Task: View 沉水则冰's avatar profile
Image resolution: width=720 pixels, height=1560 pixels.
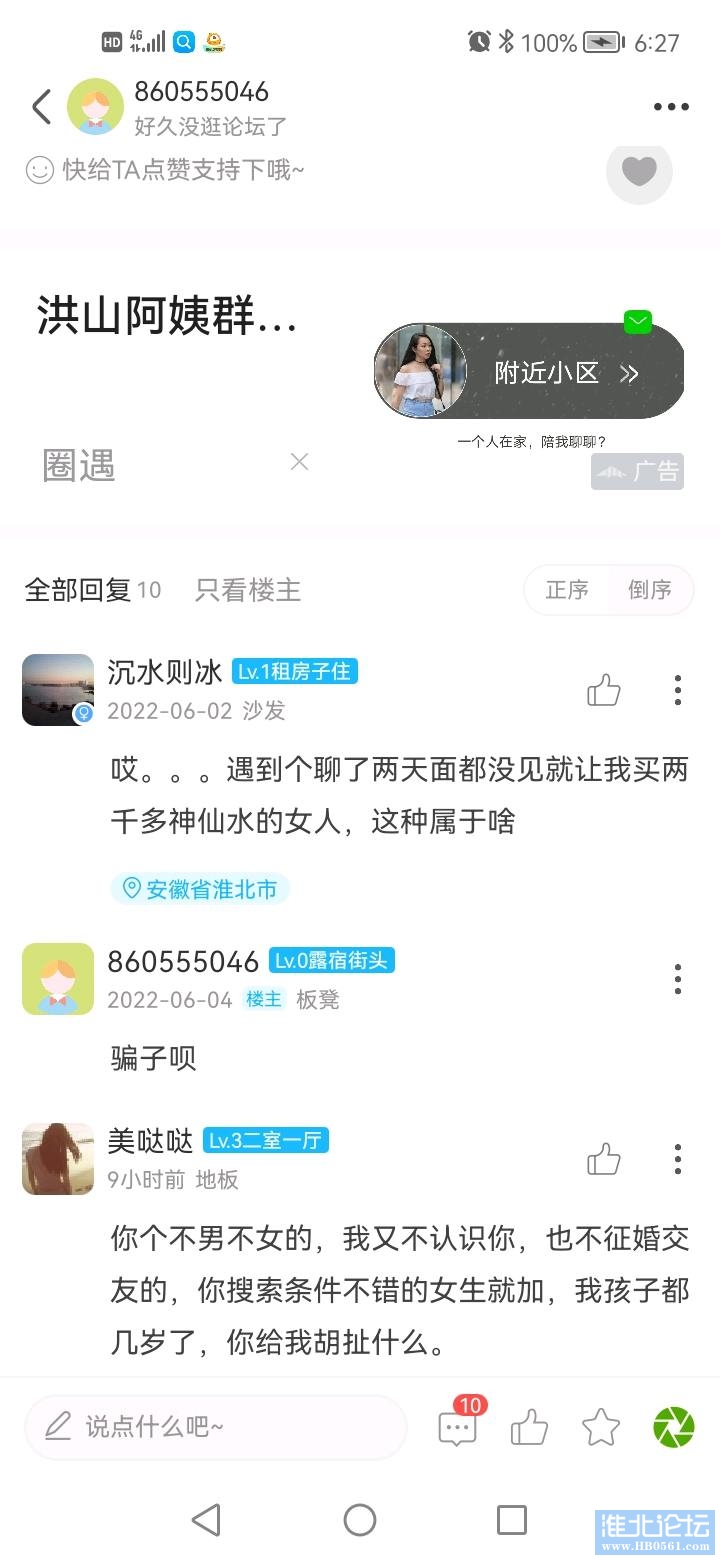Action: coord(58,690)
